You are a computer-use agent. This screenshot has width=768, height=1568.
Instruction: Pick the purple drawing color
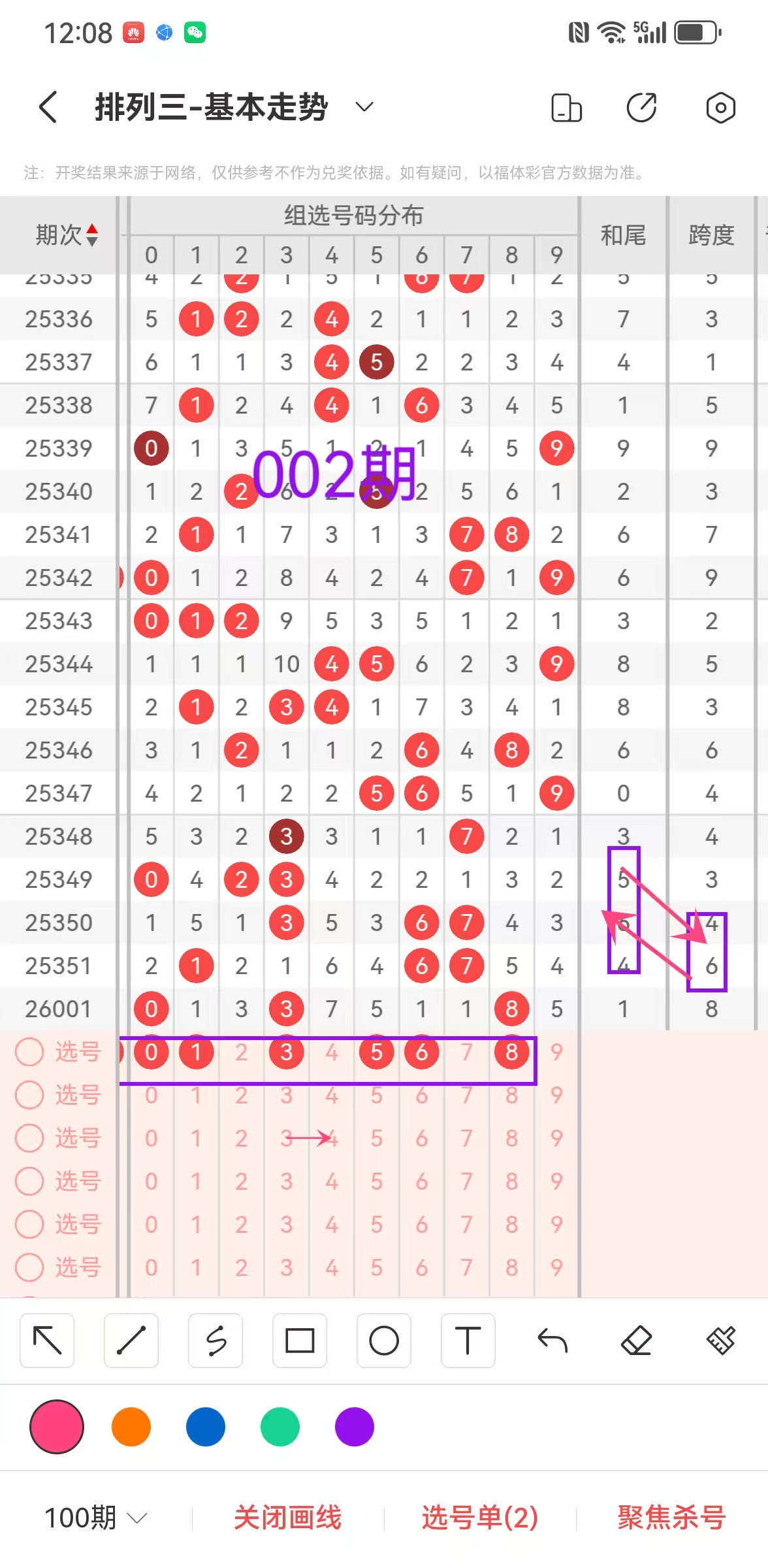pos(355,1427)
